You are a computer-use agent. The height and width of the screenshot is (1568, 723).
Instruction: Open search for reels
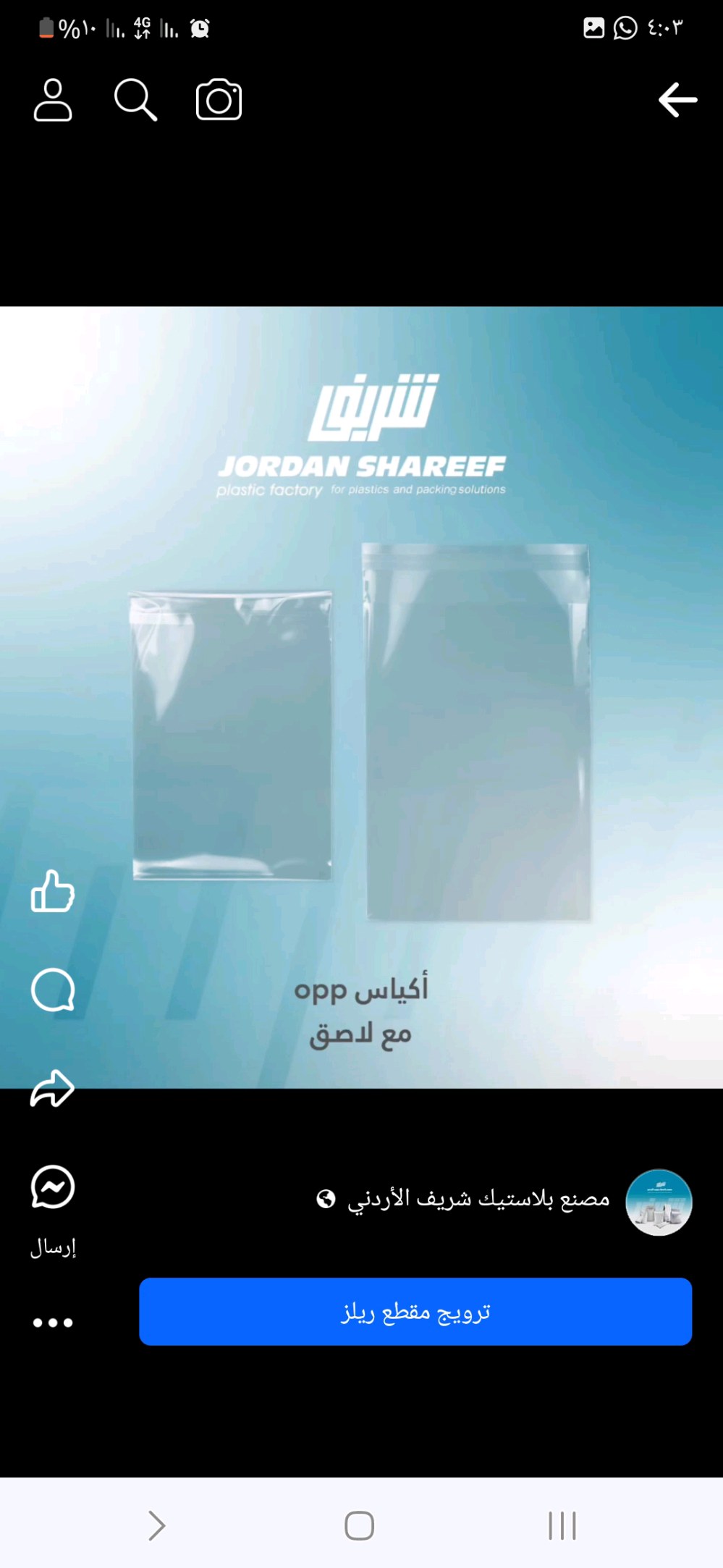point(135,100)
